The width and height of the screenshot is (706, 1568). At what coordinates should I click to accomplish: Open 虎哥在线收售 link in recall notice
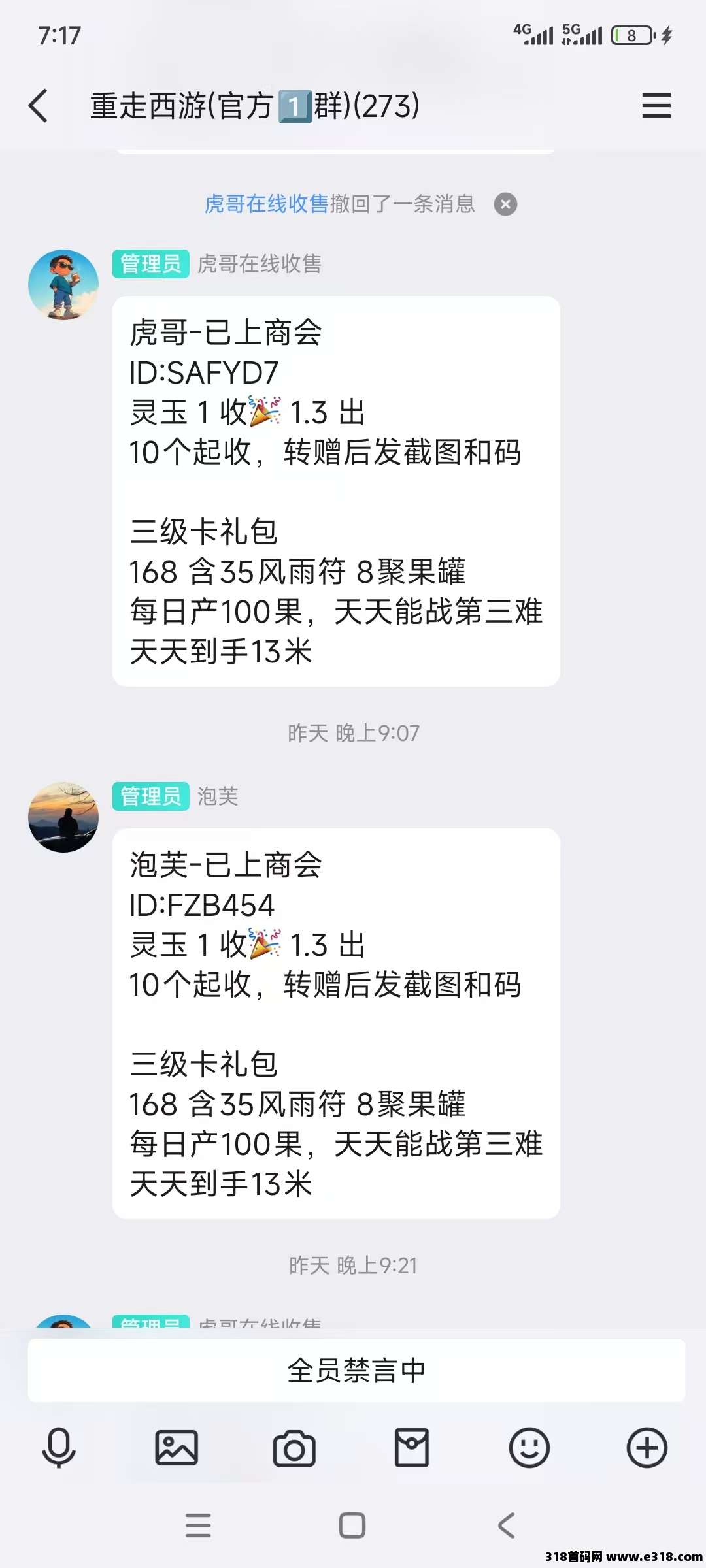266,204
